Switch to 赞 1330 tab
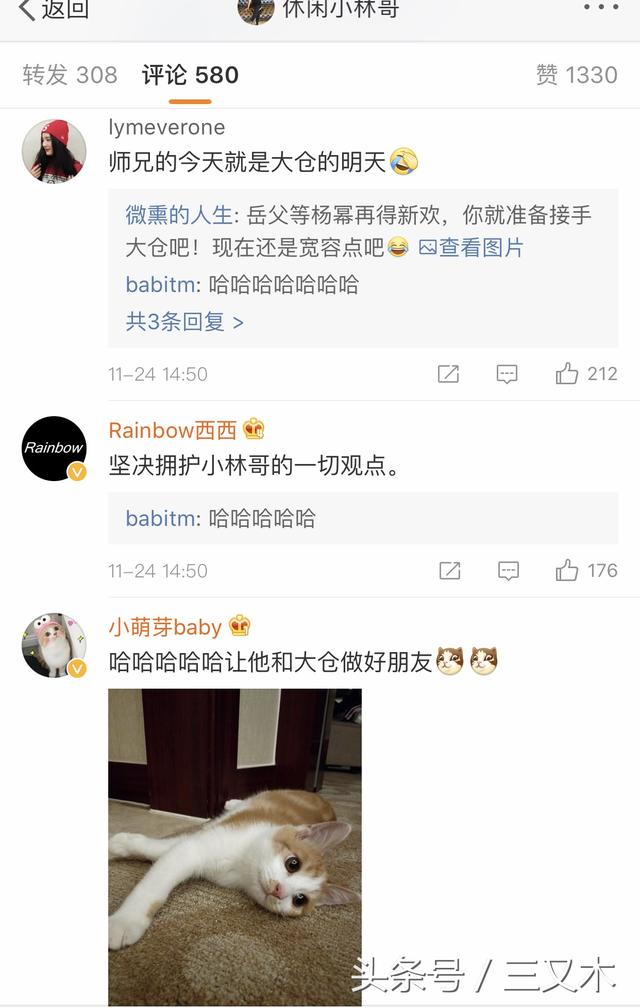This screenshot has width=640, height=1008. [576, 75]
